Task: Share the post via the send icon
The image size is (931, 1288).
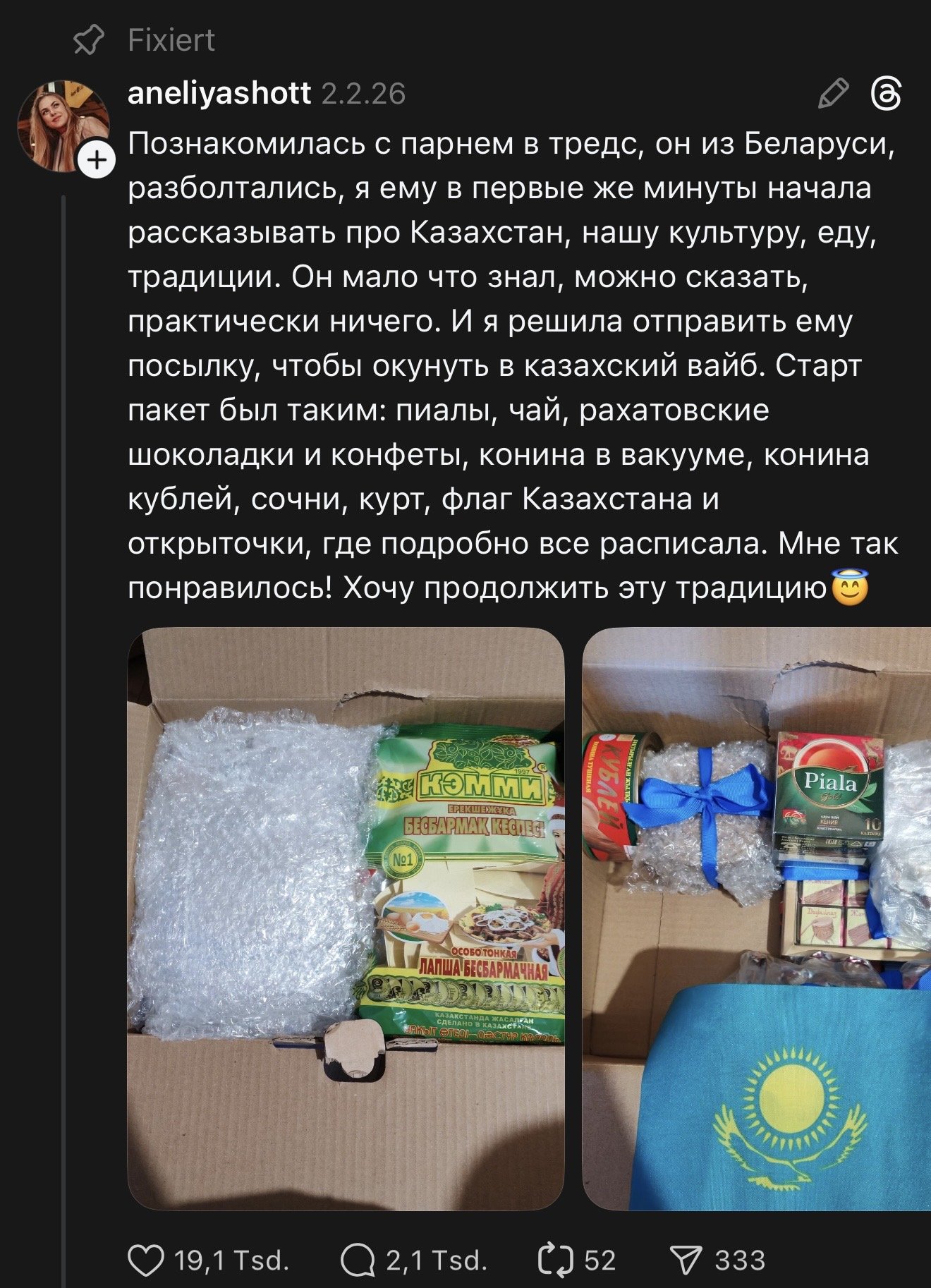Action: pyautogui.click(x=686, y=1260)
